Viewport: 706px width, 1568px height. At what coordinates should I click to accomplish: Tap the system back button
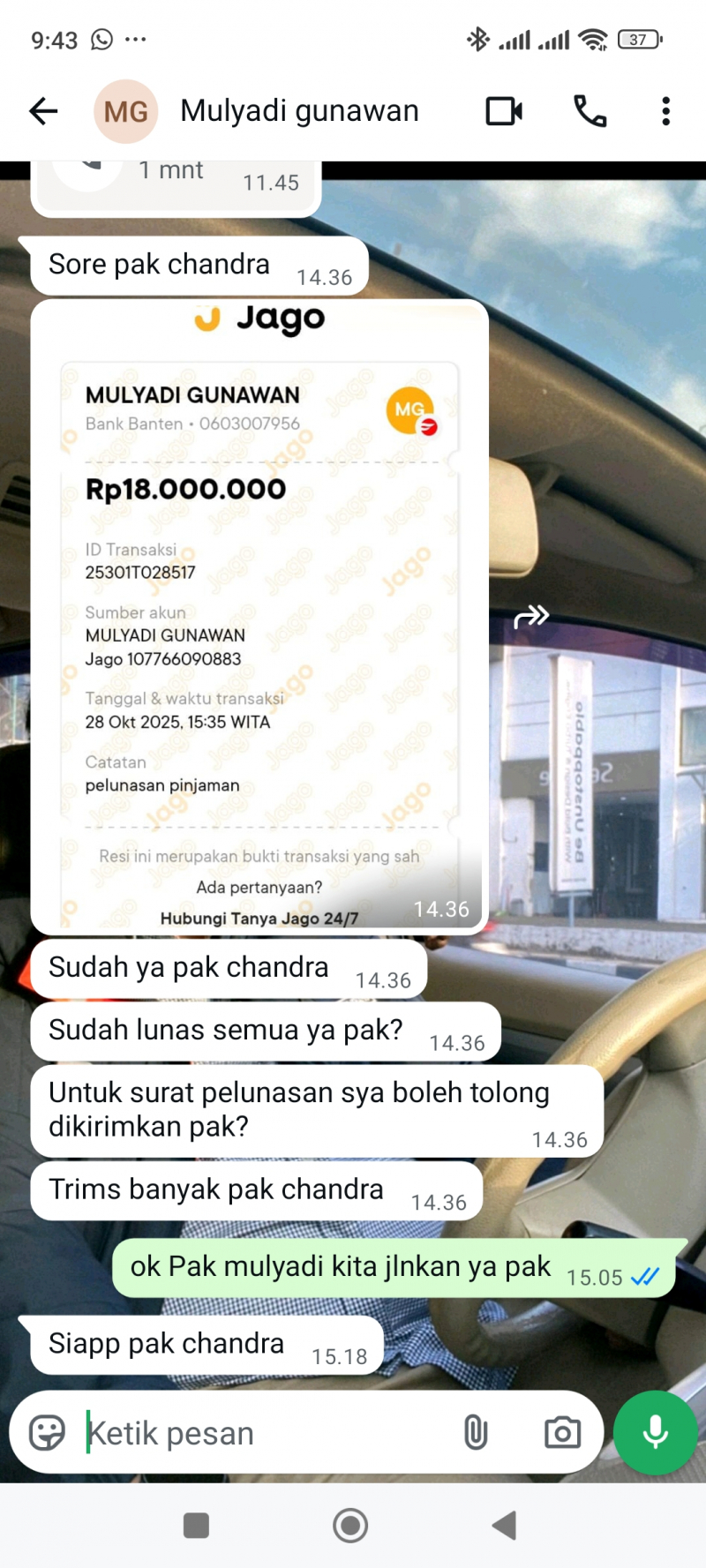point(505,1526)
